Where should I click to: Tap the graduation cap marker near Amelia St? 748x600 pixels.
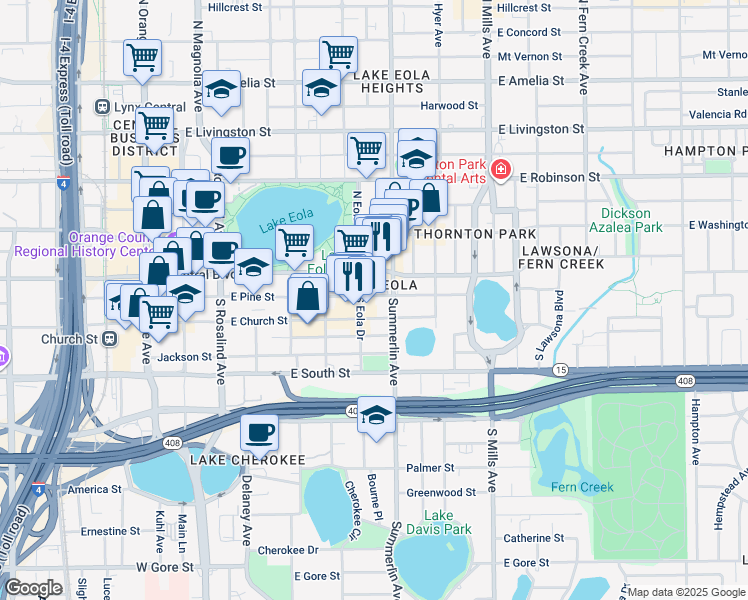(221, 87)
